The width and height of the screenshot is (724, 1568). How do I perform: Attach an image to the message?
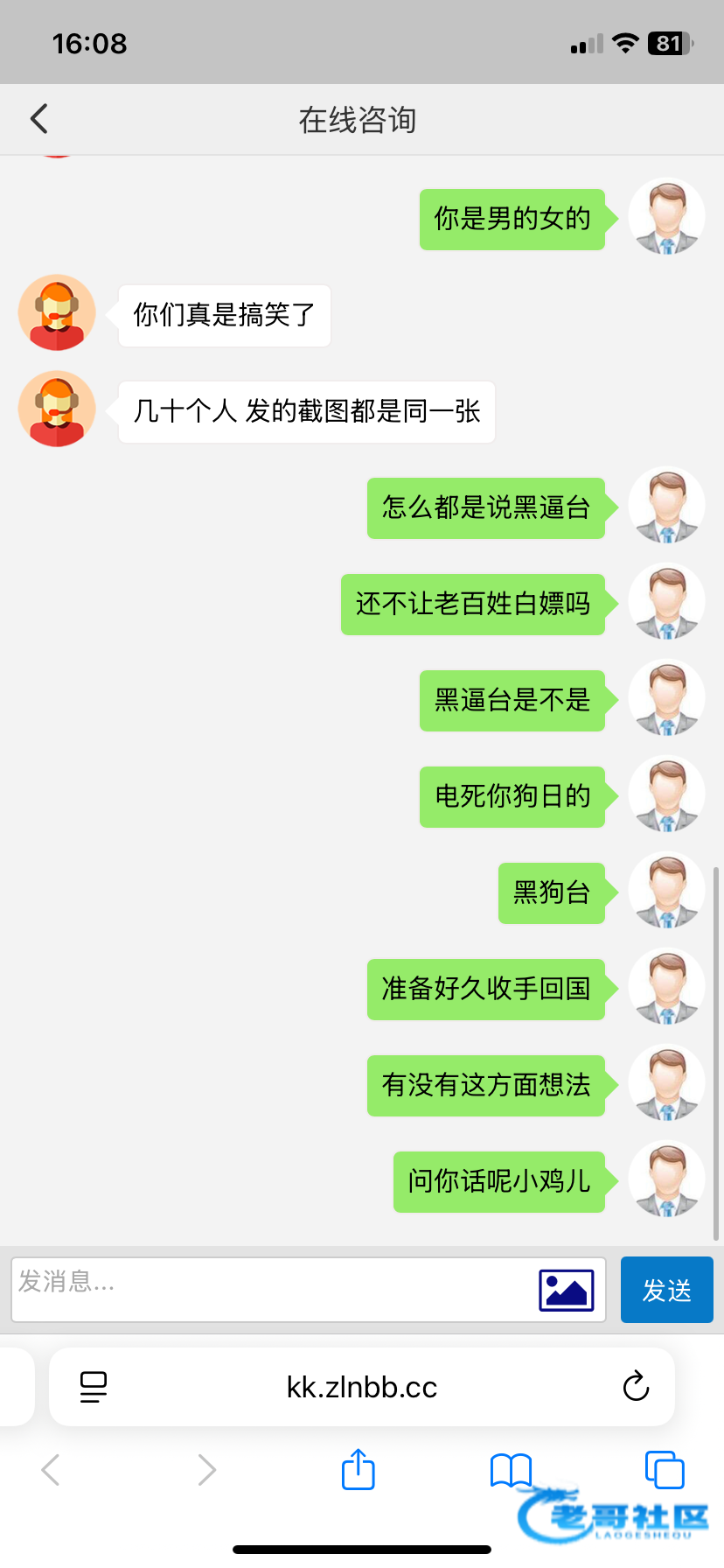tap(566, 1290)
